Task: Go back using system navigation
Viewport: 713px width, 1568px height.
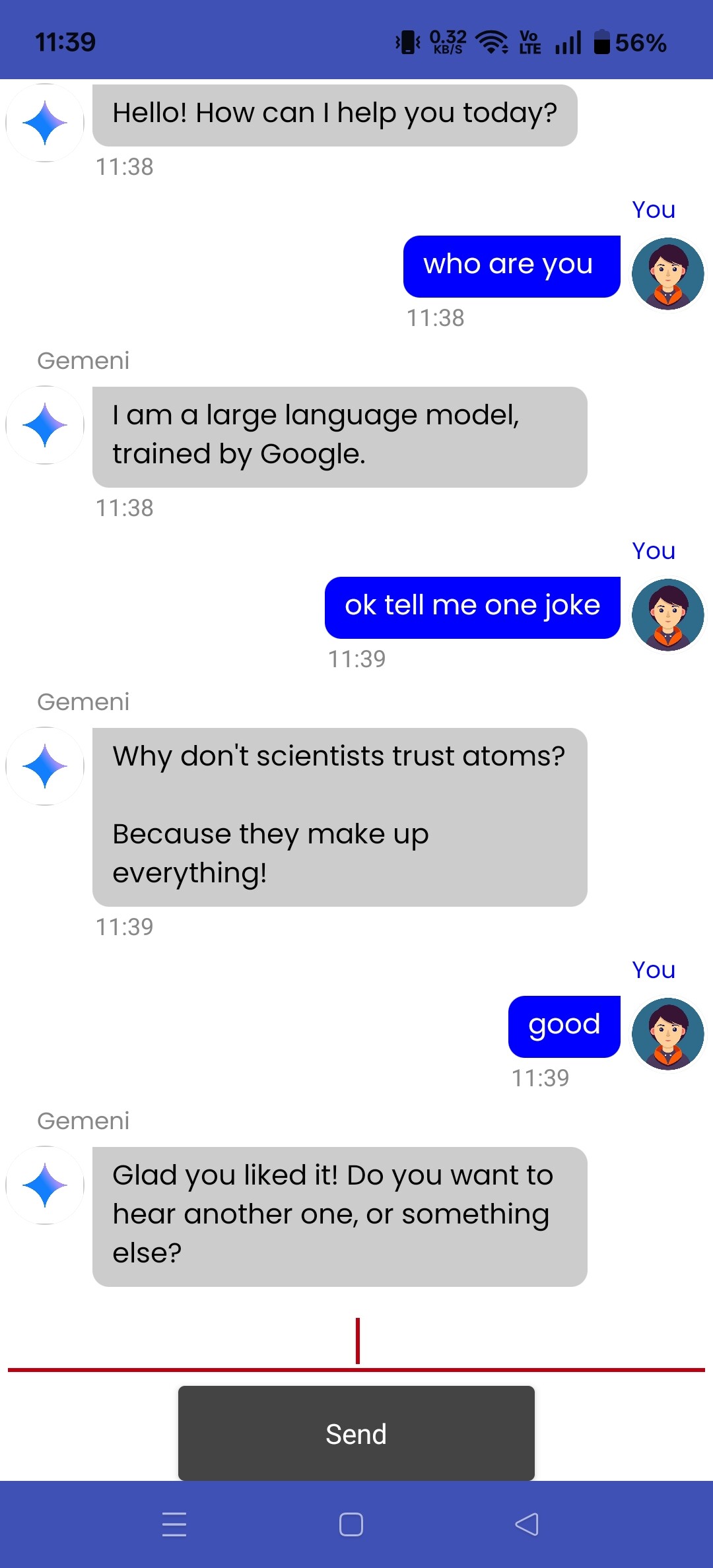Action: tap(527, 1524)
